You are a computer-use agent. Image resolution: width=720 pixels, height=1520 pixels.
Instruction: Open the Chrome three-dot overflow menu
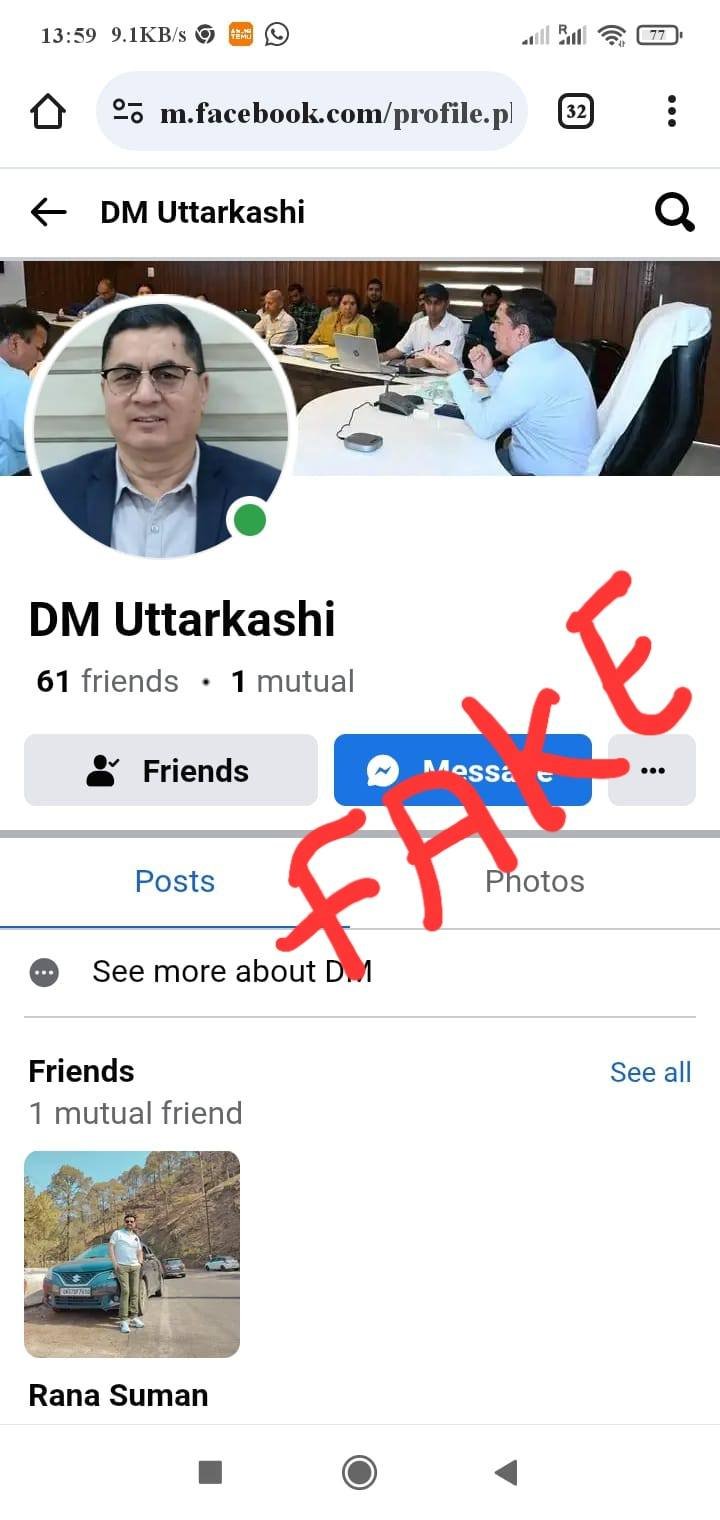click(x=671, y=111)
